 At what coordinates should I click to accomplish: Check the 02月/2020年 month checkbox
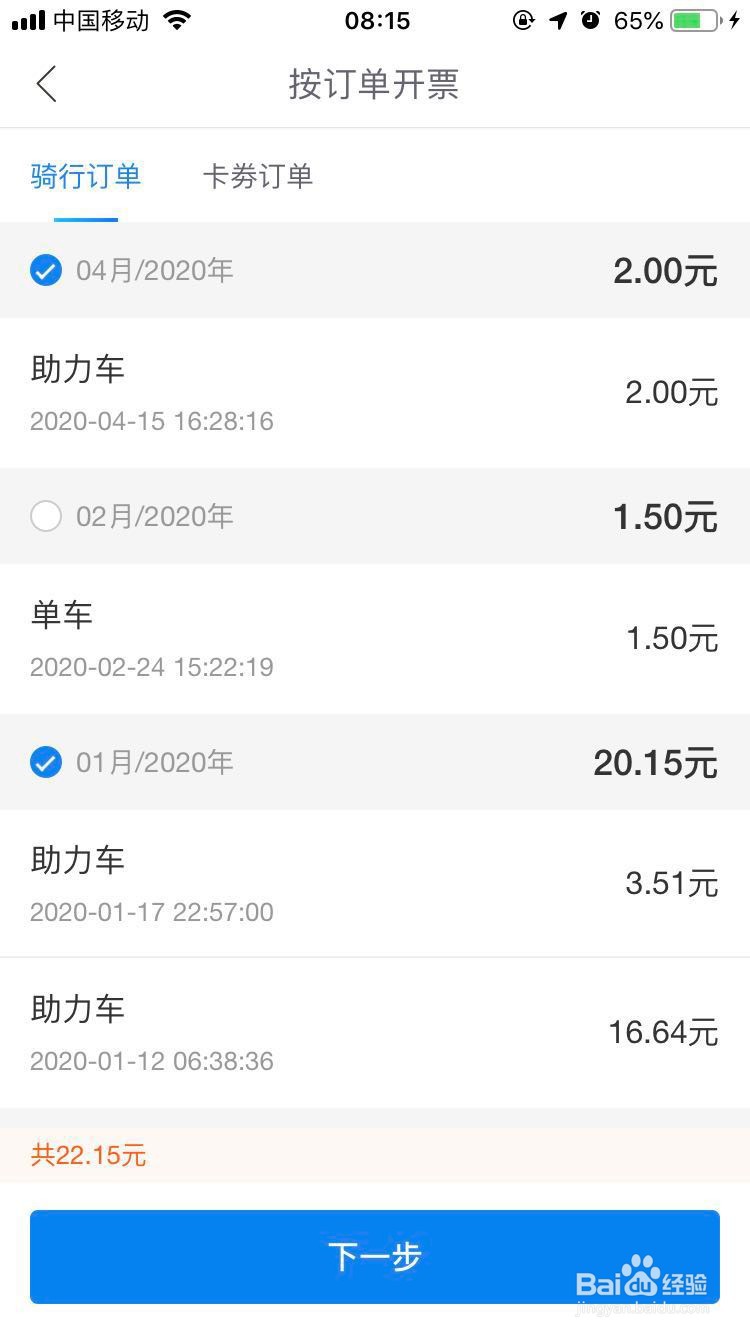(x=46, y=516)
